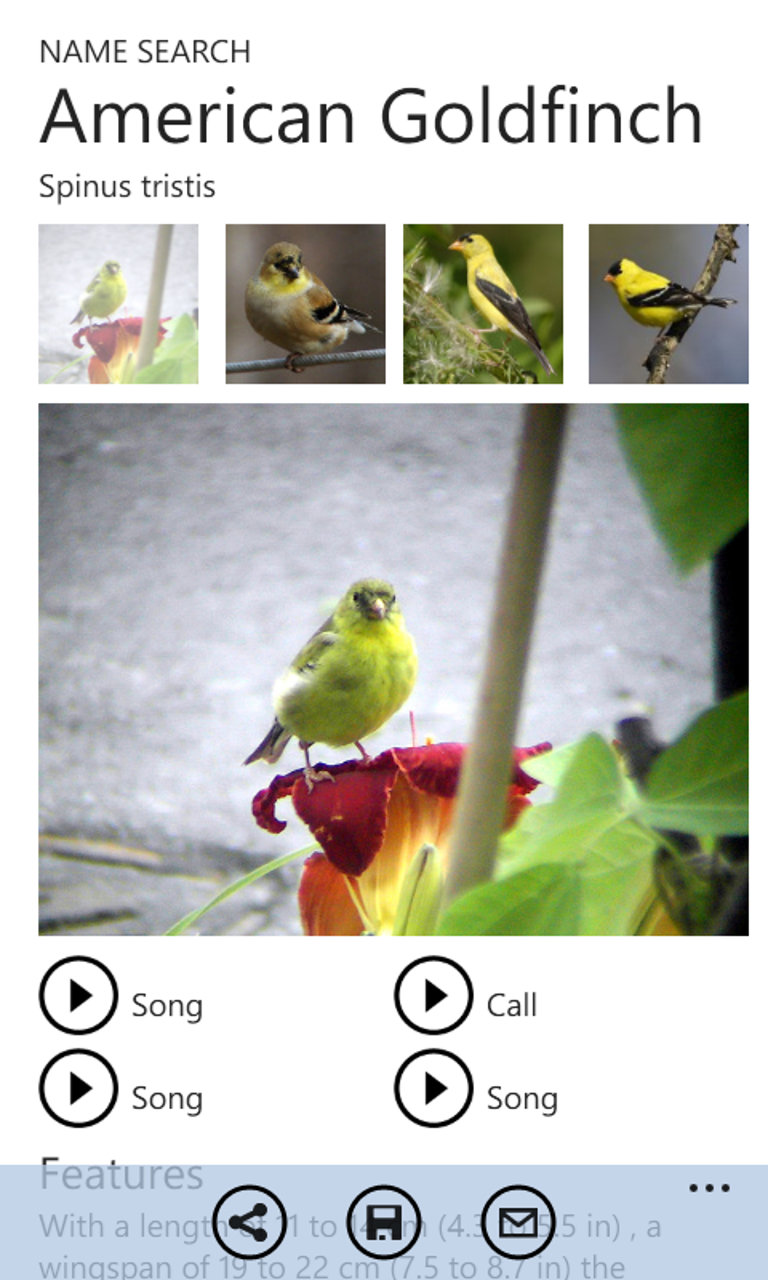768x1280 pixels.
Task: Select the thumbnail of bird on red flower
Action: point(118,304)
